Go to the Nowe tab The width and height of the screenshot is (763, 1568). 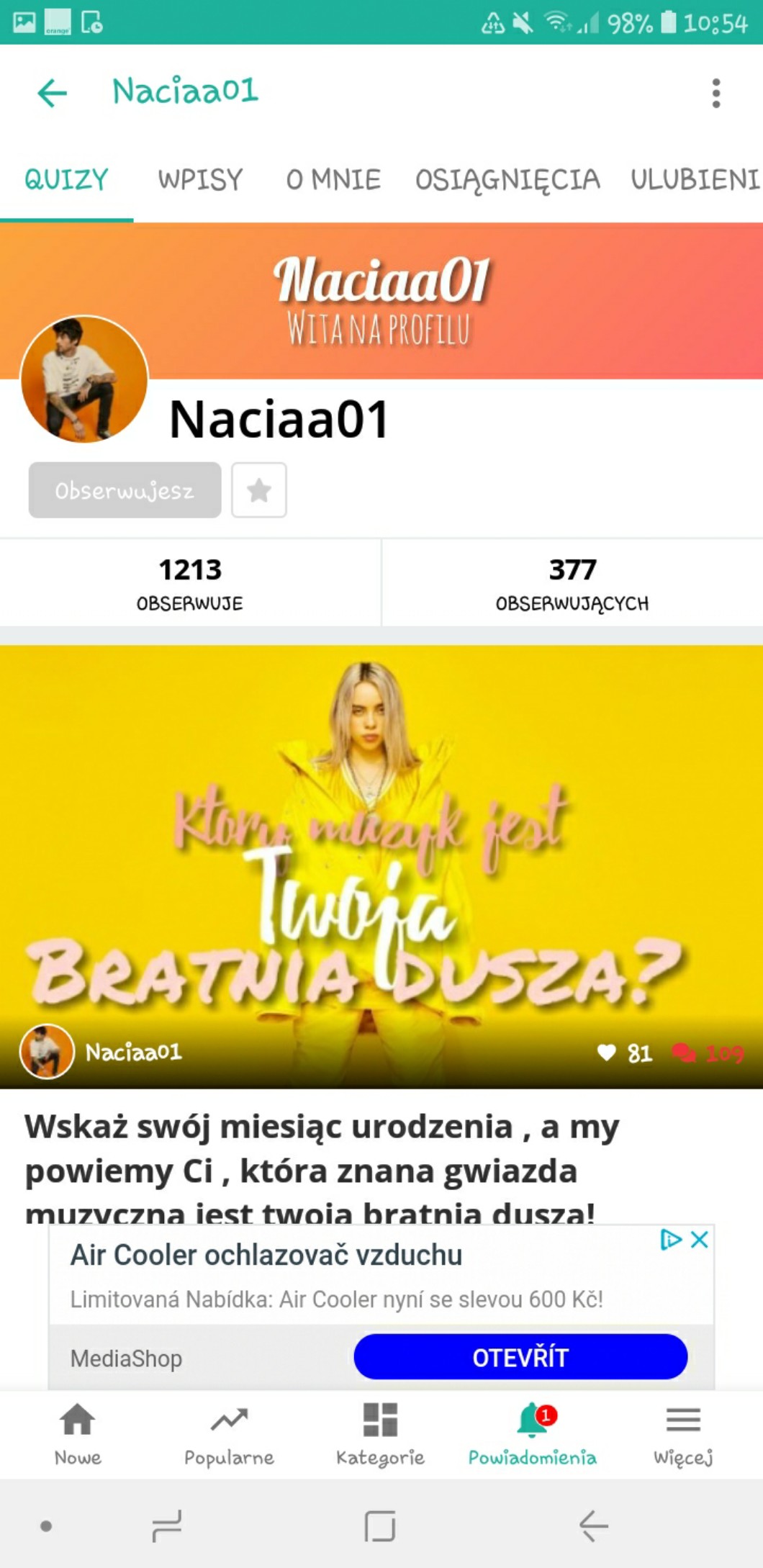pos(78,1434)
